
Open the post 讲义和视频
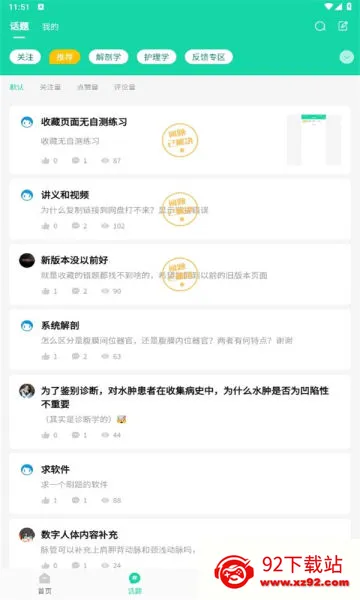[x=180, y=209]
